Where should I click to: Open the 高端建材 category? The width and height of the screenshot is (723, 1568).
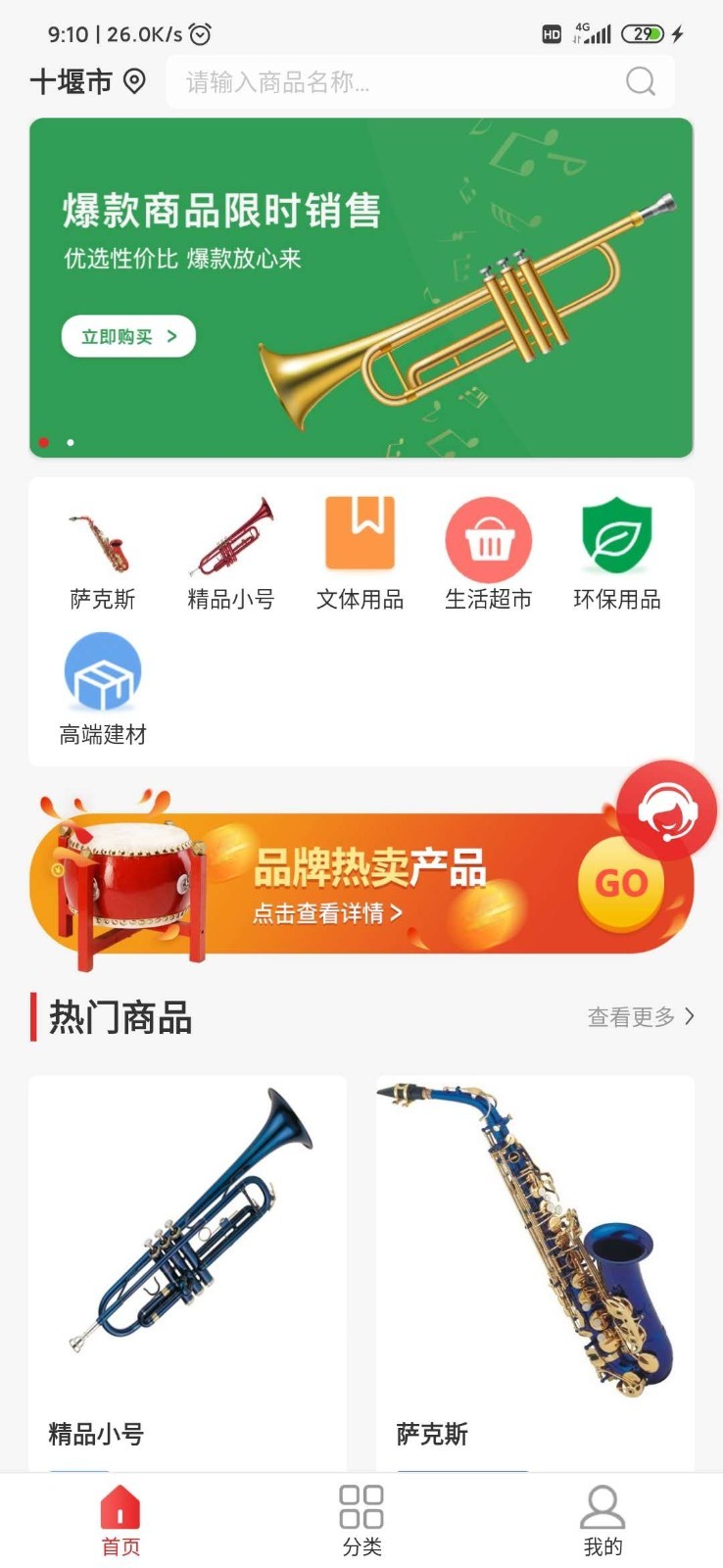tap(102, 689)
